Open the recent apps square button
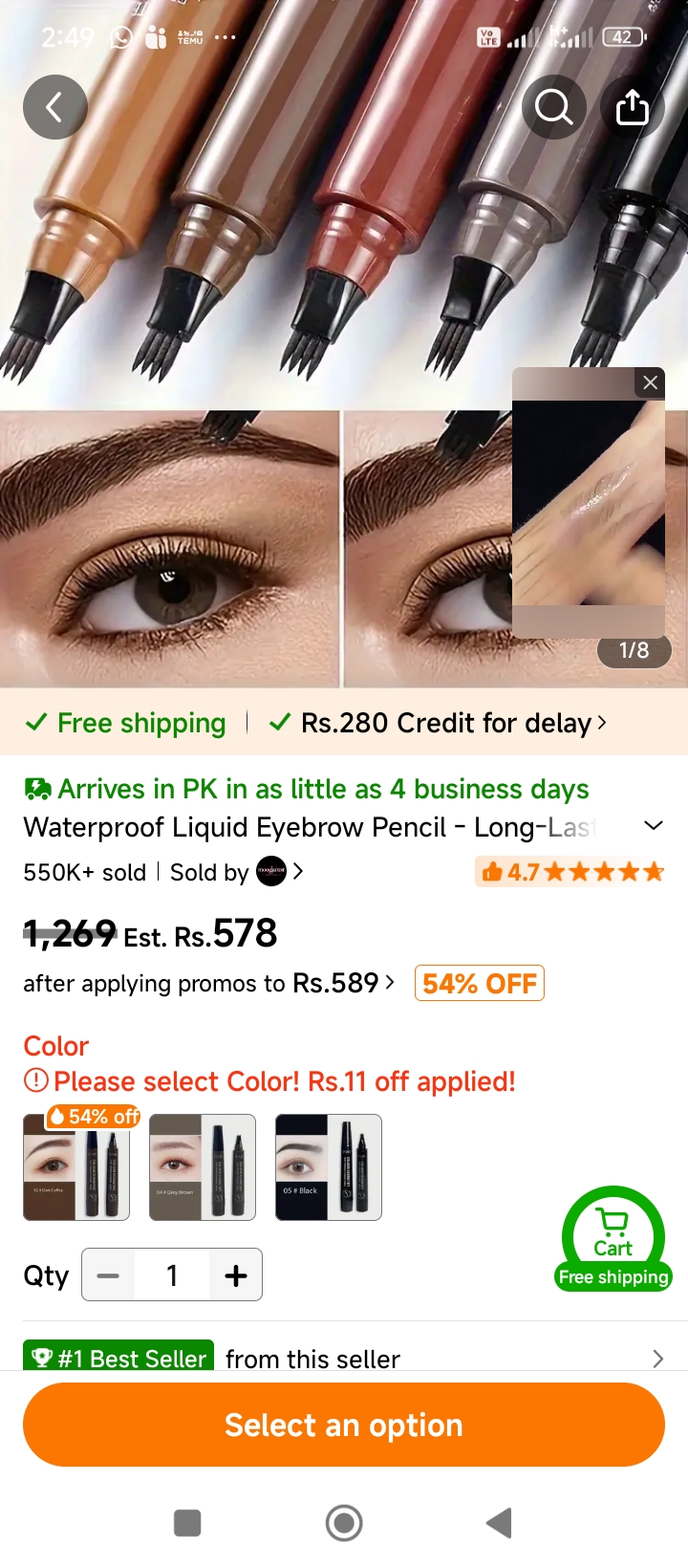The height and width of the screenshot is (1568, 688). tap(187, 1523)
